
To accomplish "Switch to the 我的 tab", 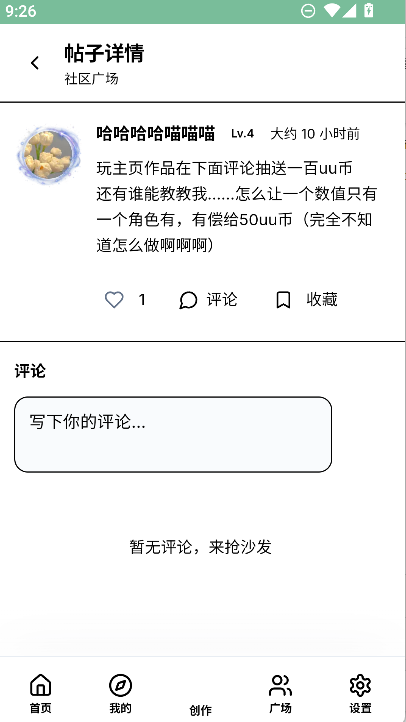I will (x=121, y=694).
